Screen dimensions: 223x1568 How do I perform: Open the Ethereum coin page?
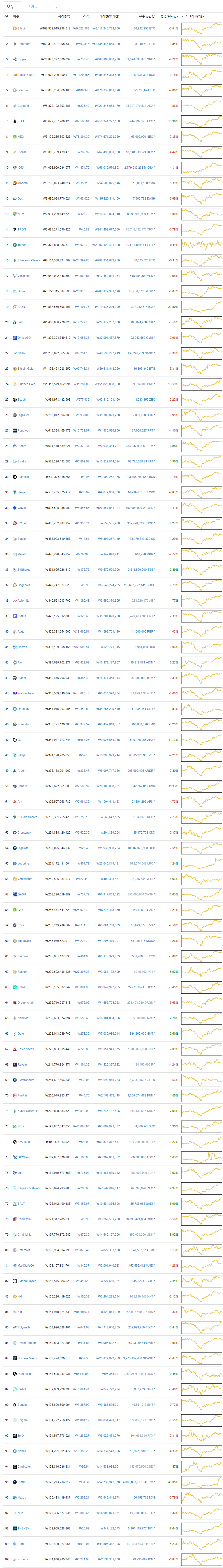[x=24, y=44]
